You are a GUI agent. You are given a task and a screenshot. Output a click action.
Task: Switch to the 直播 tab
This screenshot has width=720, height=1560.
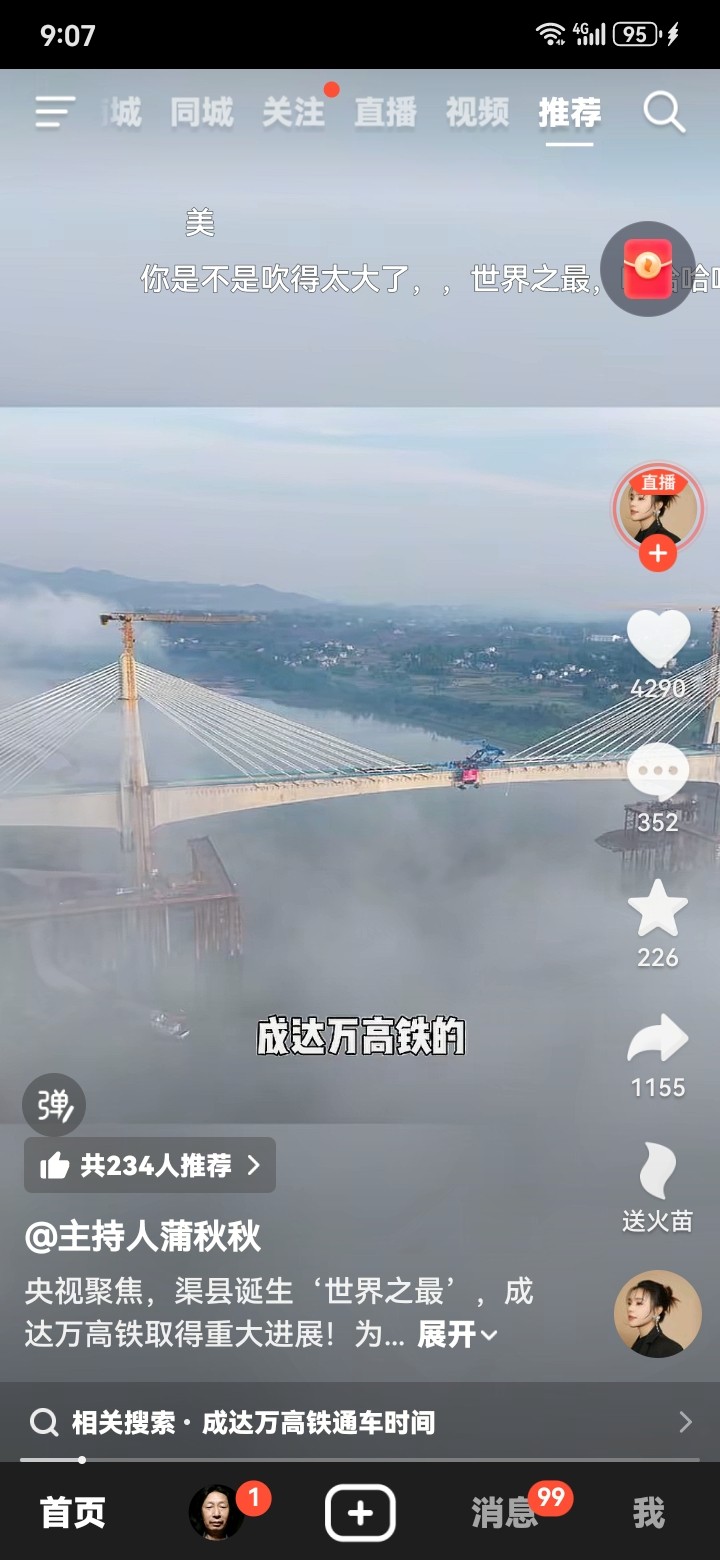click(x=385, y=113)
